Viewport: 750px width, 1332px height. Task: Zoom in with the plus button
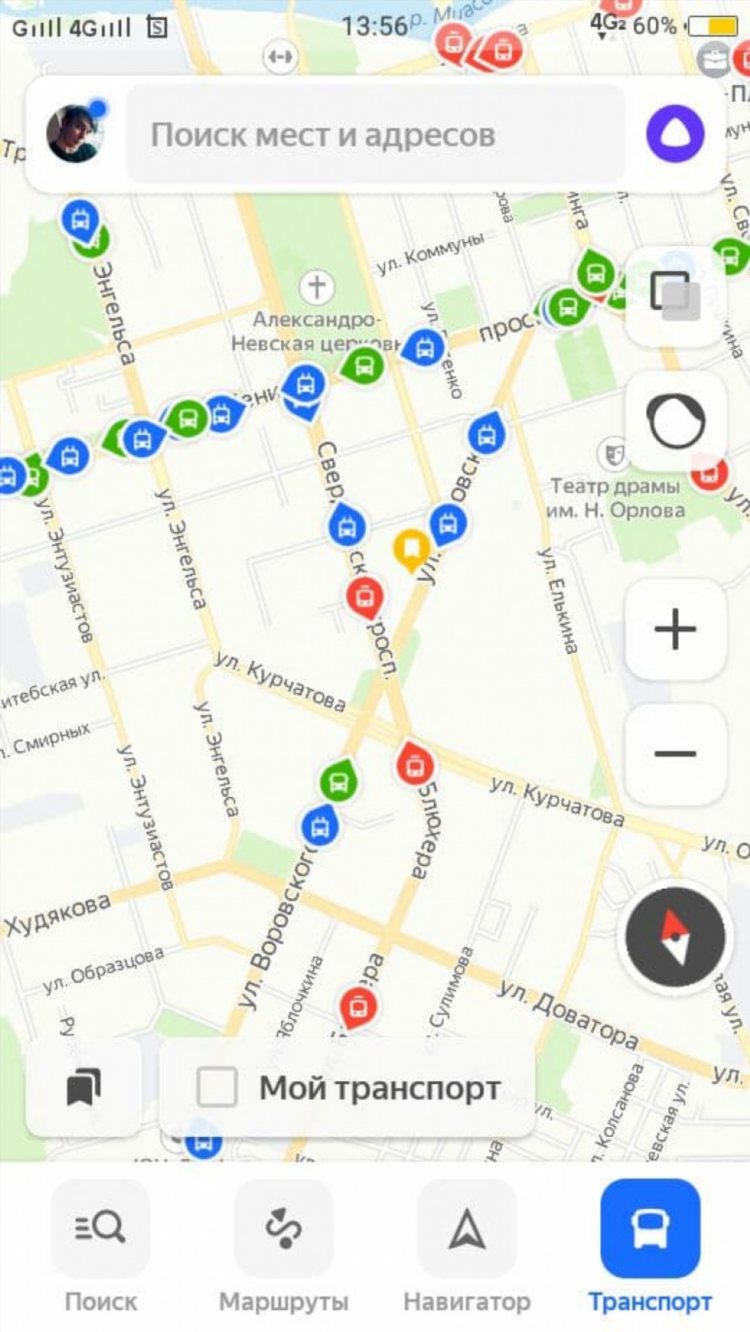tap(675, 630)
